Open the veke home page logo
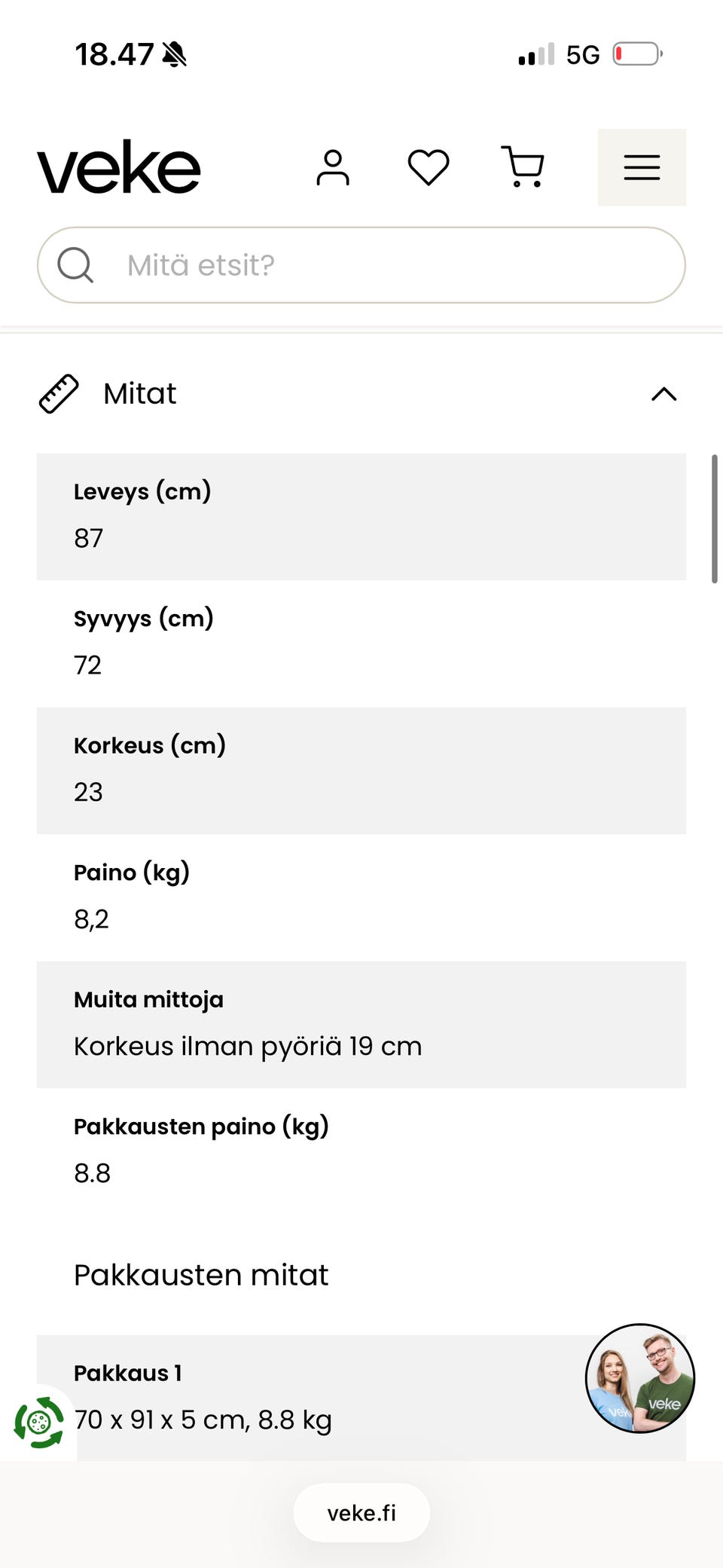Image resolution: width=723 pixels, height=1568 pixels. tap(119, 167)
